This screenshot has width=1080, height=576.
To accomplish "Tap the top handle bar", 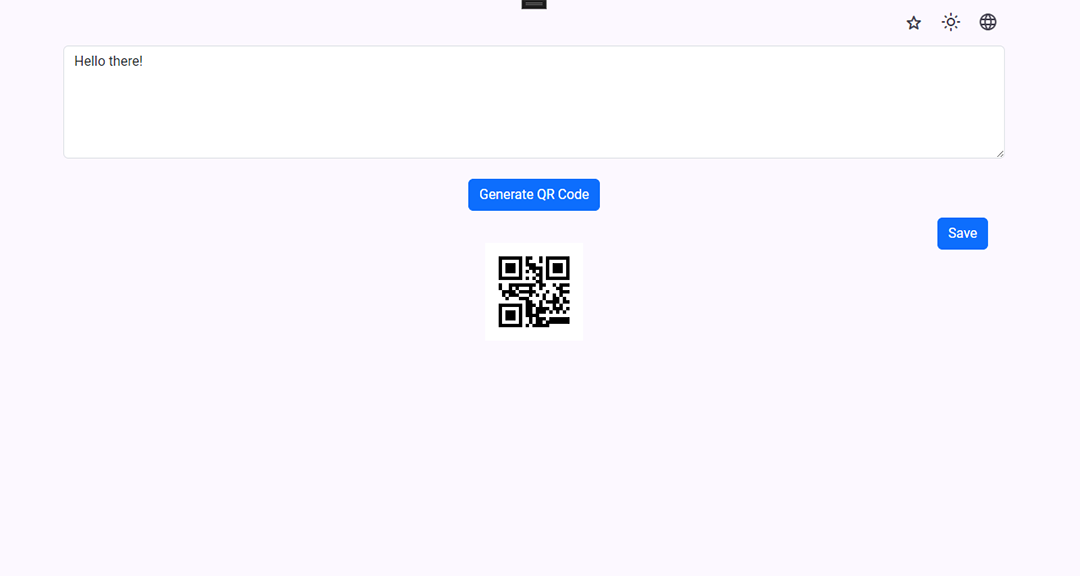I will point(534,4).
